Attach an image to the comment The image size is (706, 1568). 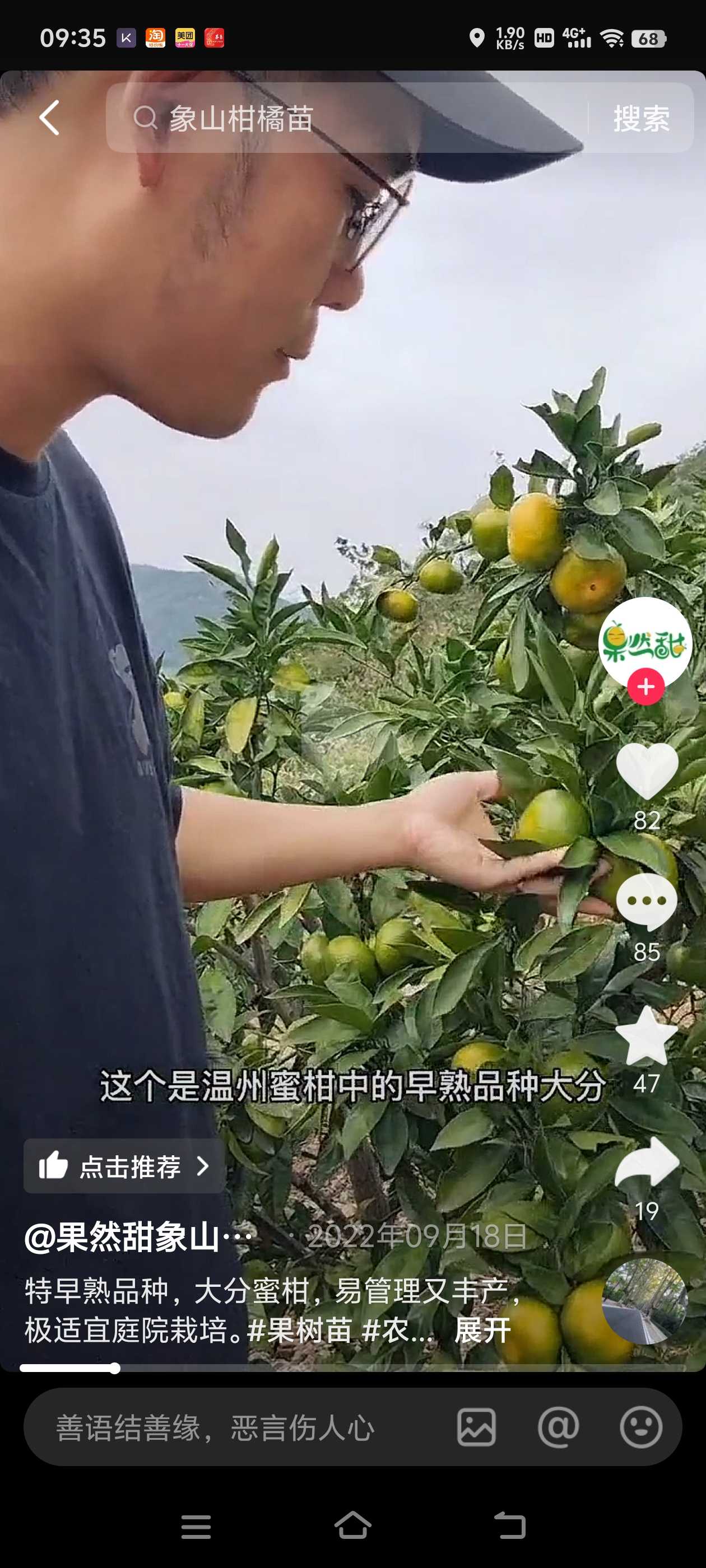pyautogui.click(x=476, y=1427)
